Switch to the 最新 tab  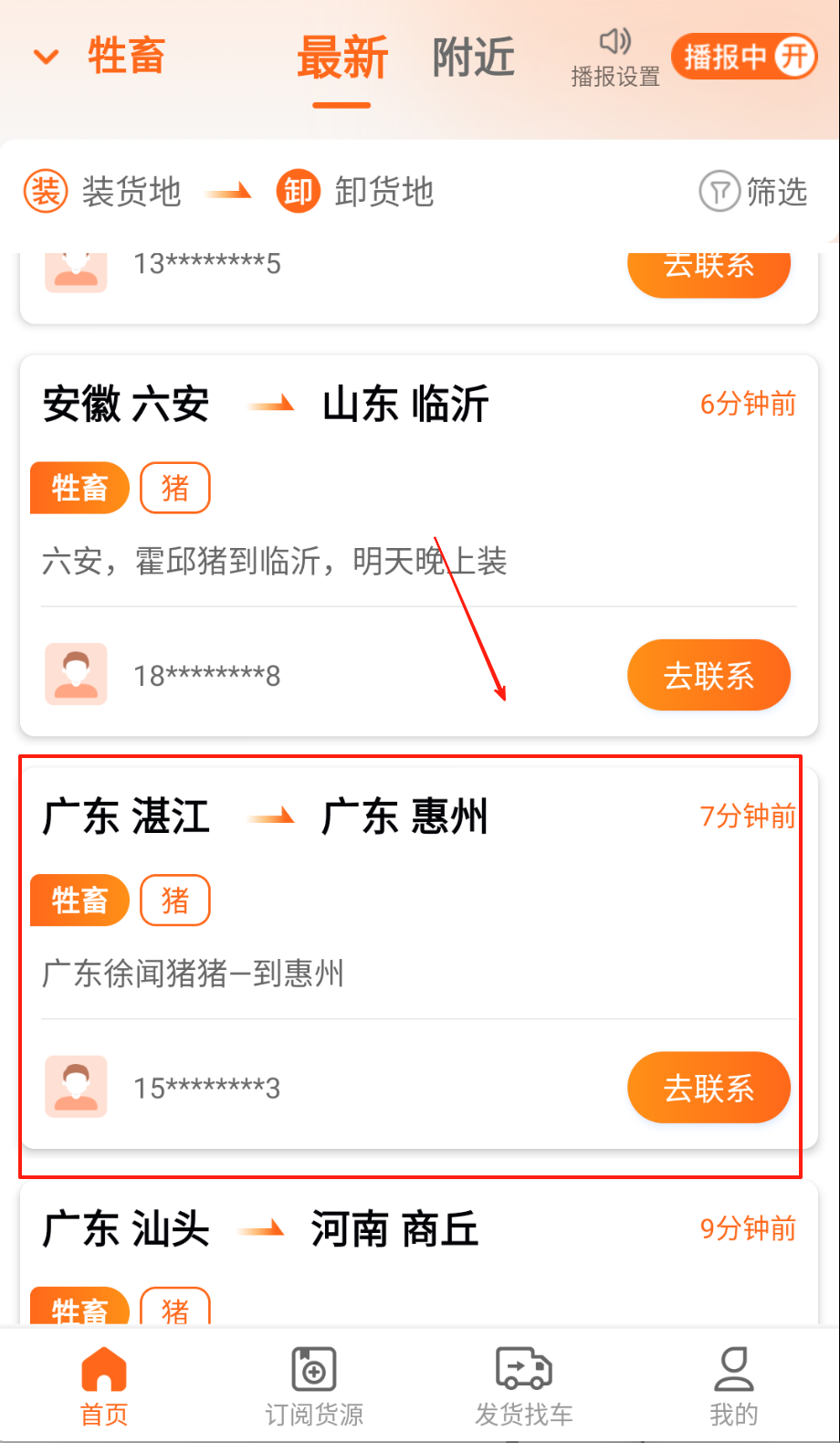[x=342, y=58]
